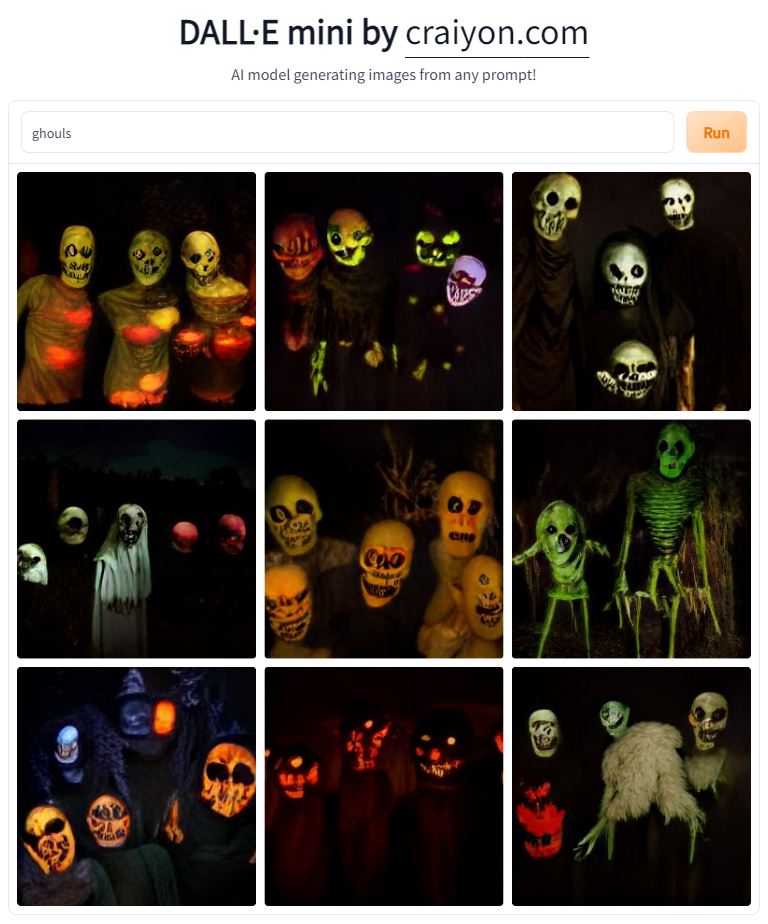Open image of orange skull faces cluster
Image resolution: width=768 pixels, height=924 pixels.
coord(384,538)
